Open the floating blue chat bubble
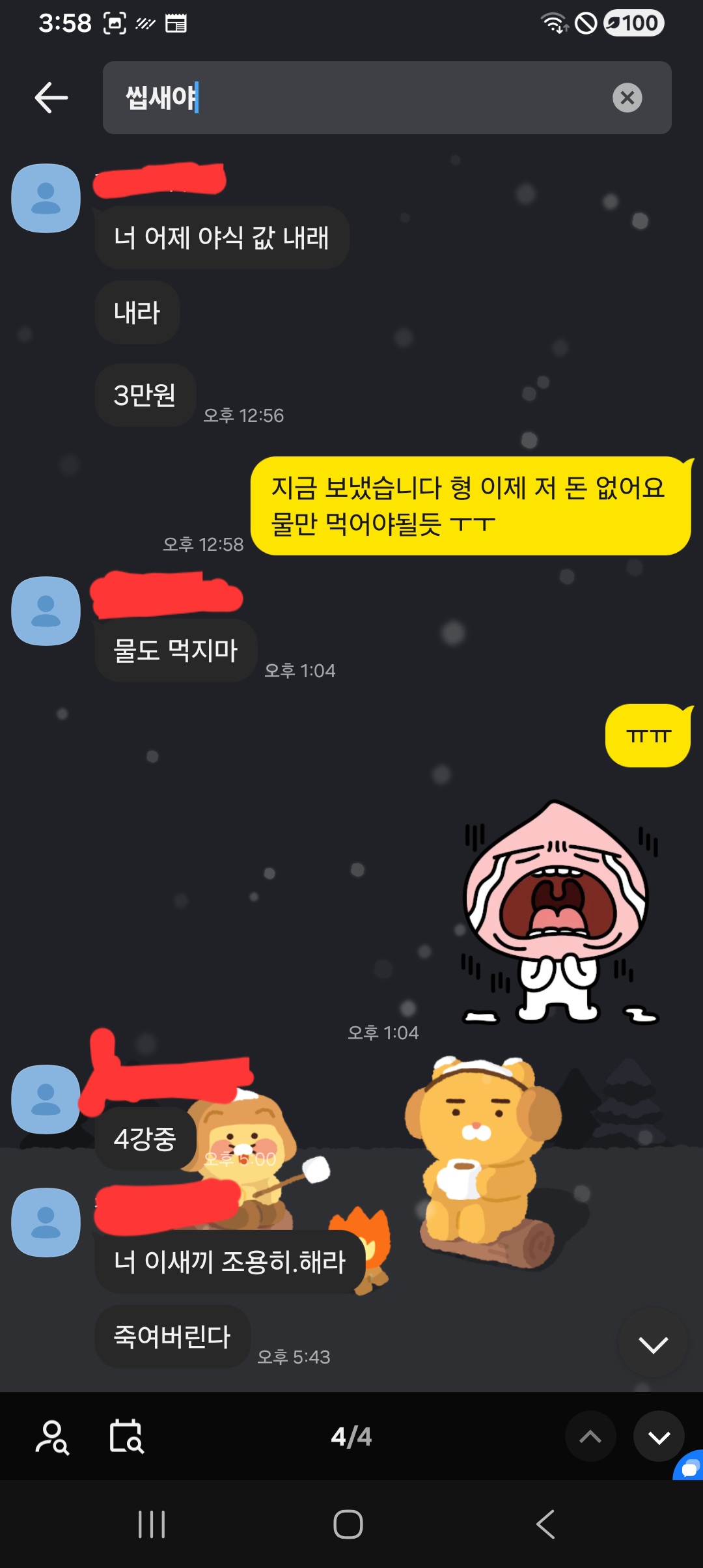The height and width of the screenshot is (1568, 703). point(690,1467)
